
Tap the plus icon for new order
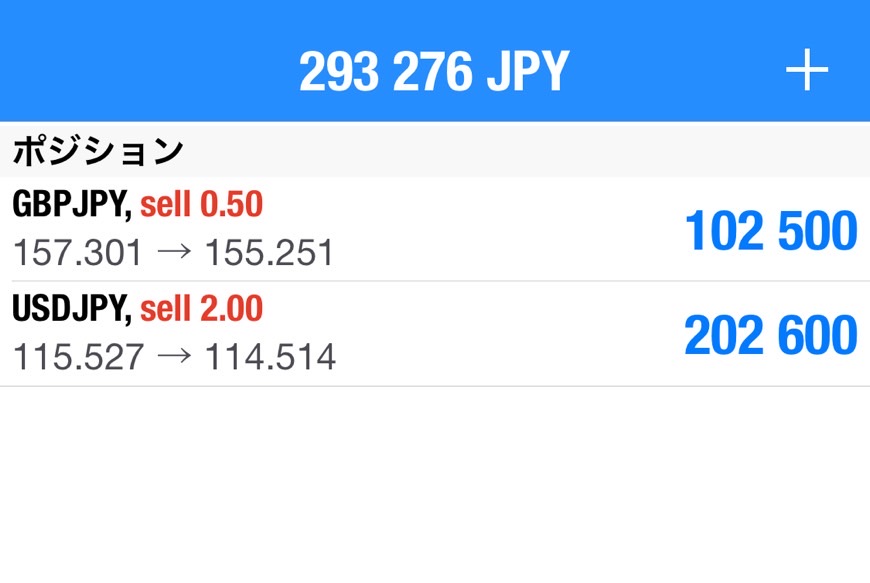(807, 71)
